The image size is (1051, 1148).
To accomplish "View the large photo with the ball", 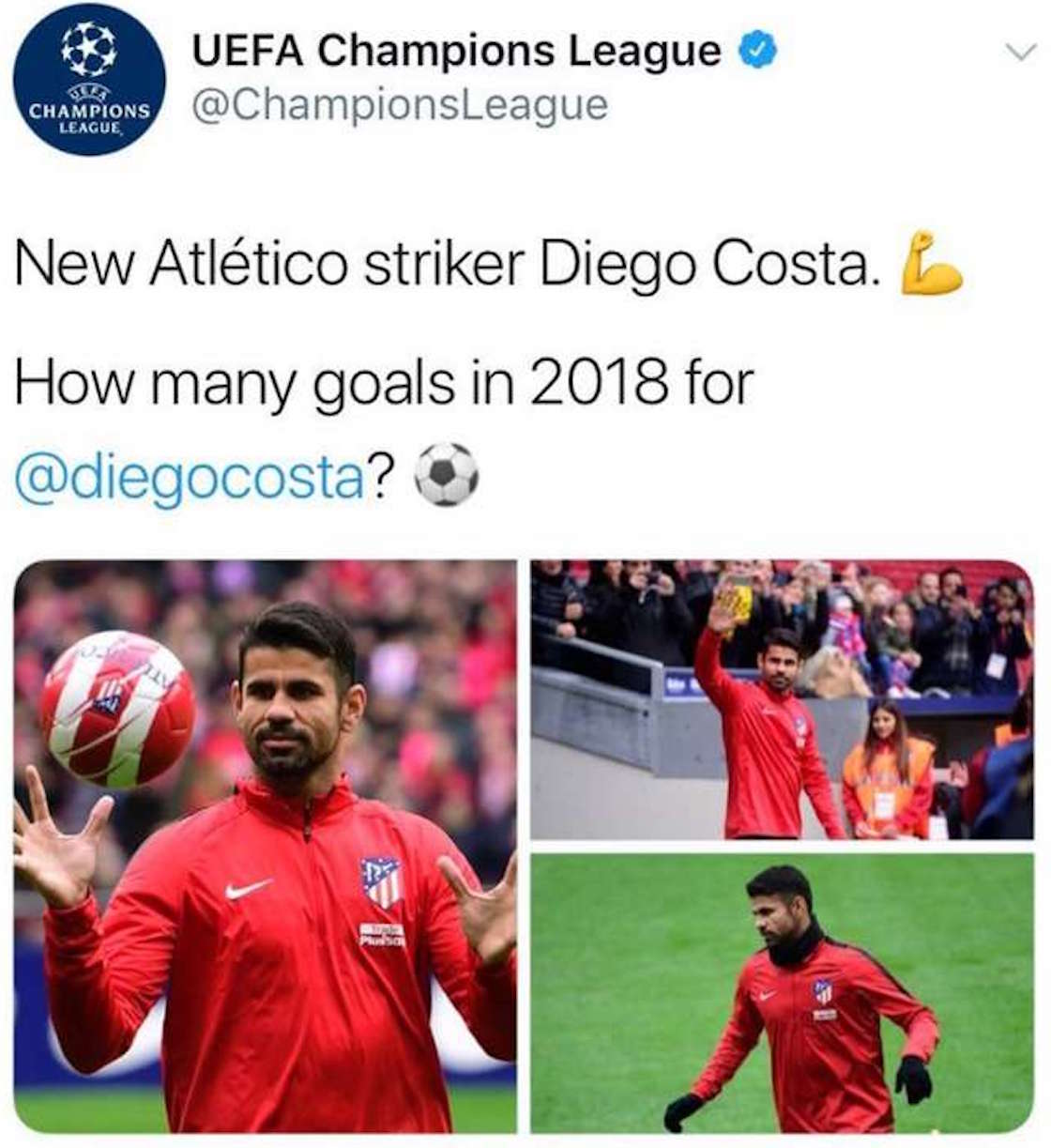I will pos(265,847).
